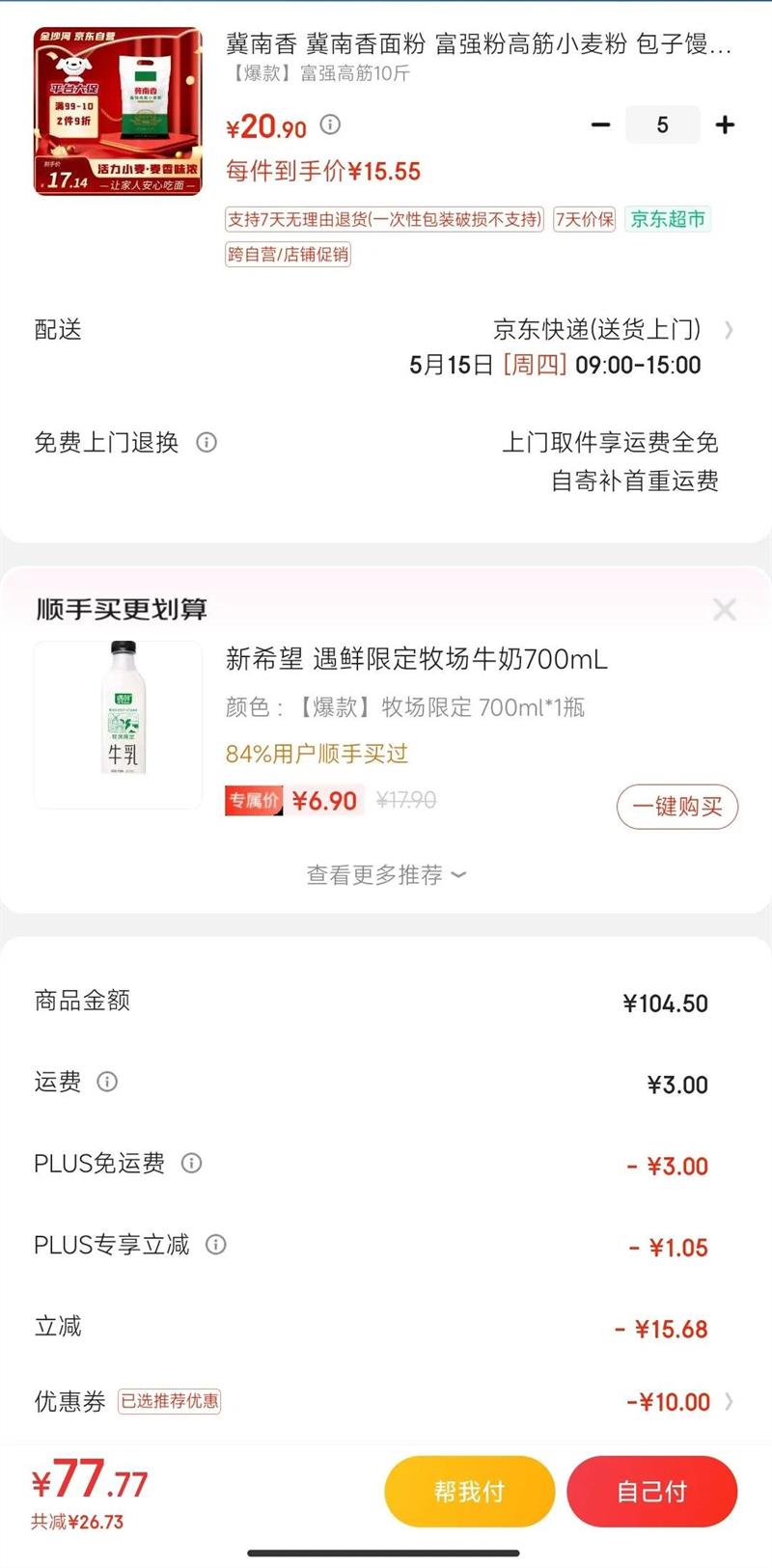Show info about PLUS专享立减
772x1568 pixels.
coord(216,1245)
